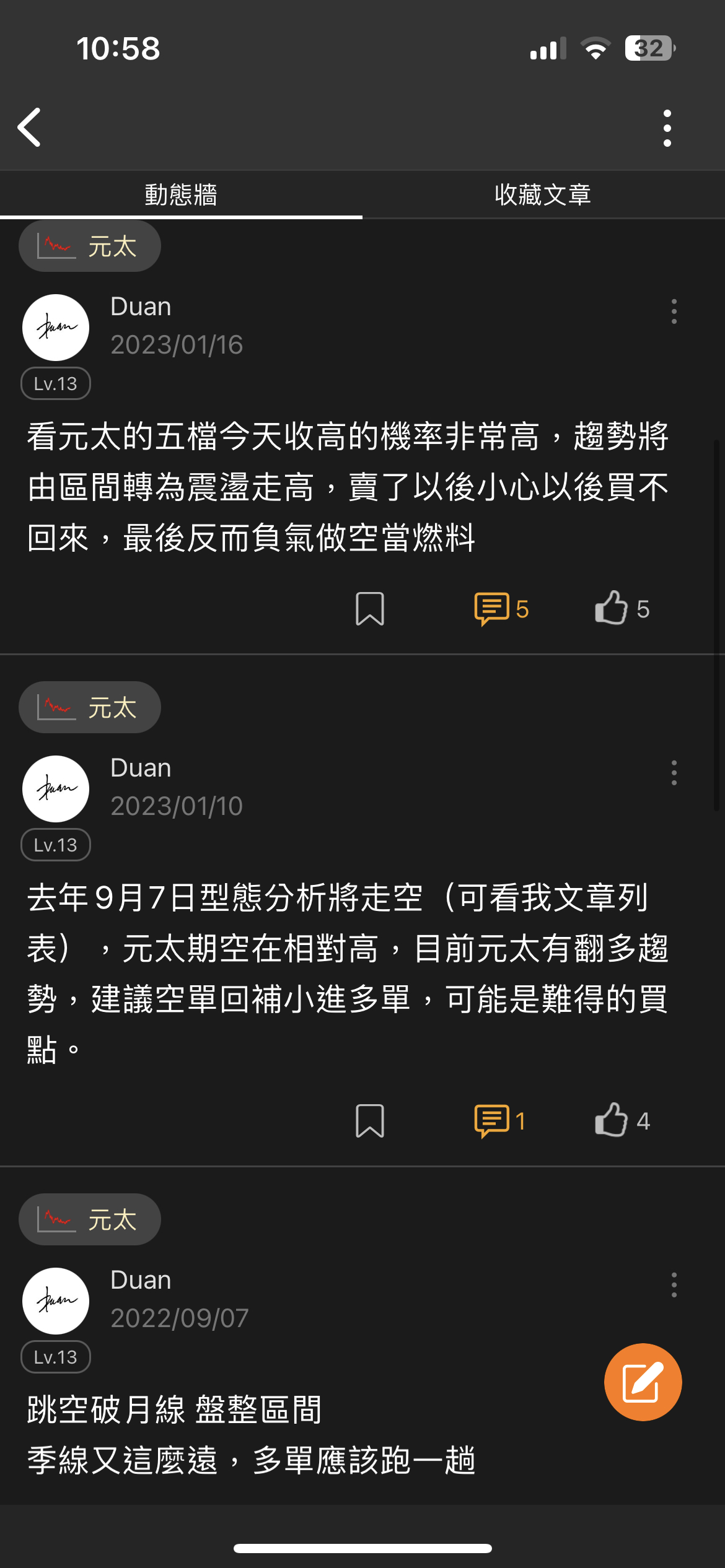The width and height of the screenshot is (725, 1568).
Task: Tap the comment count 5 indicator
Action: (522, 609)
